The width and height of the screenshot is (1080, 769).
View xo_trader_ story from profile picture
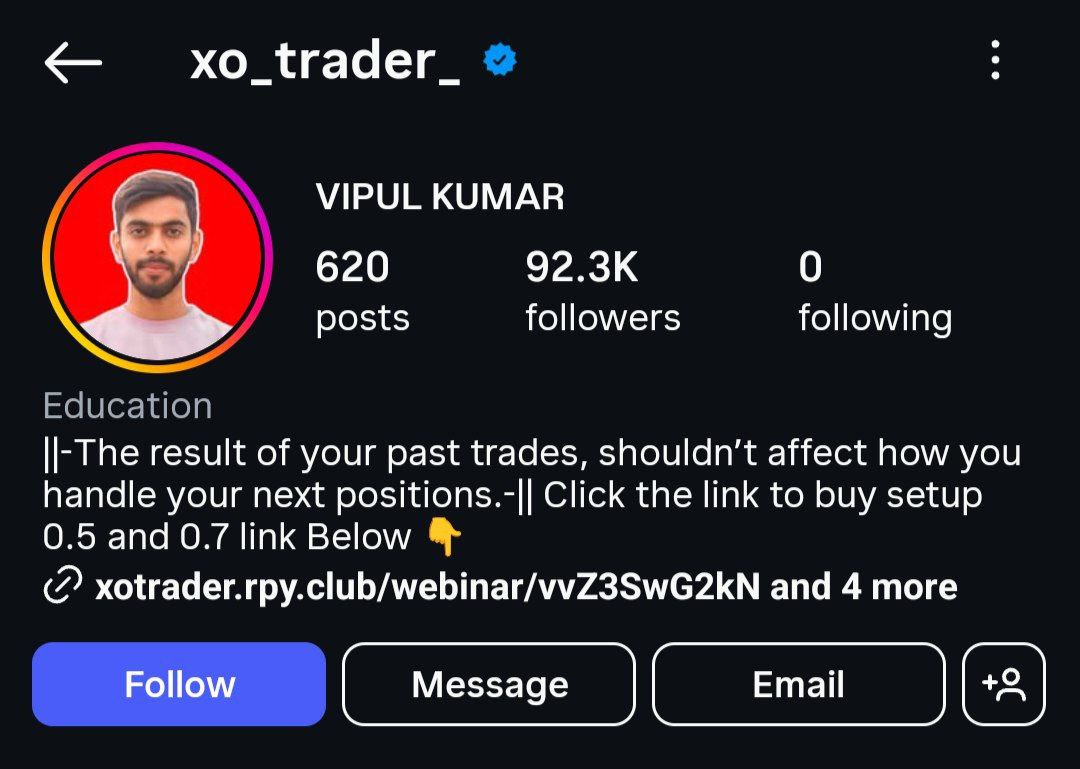157,257
